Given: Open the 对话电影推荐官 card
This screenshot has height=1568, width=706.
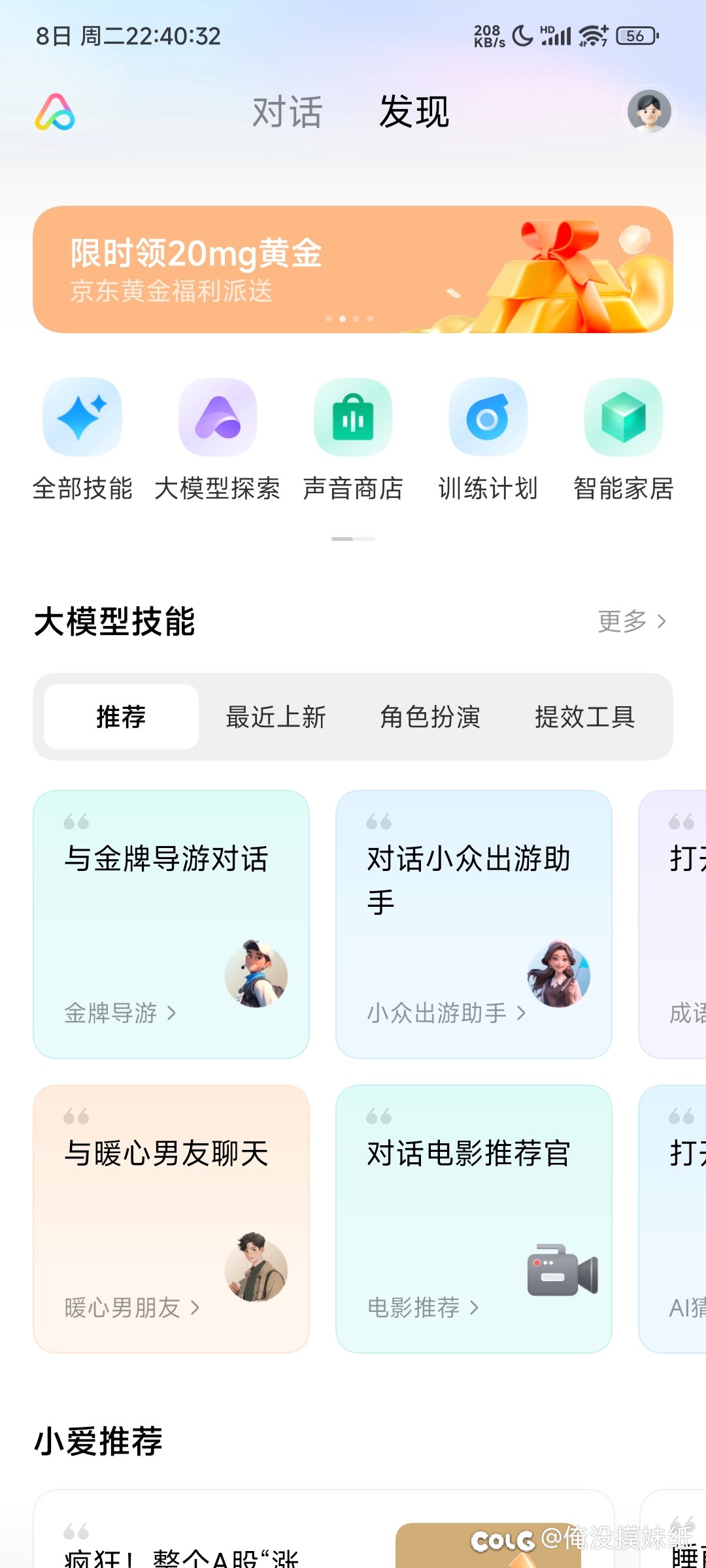Looking at the screenshot, I should (x=474, y=1219).
